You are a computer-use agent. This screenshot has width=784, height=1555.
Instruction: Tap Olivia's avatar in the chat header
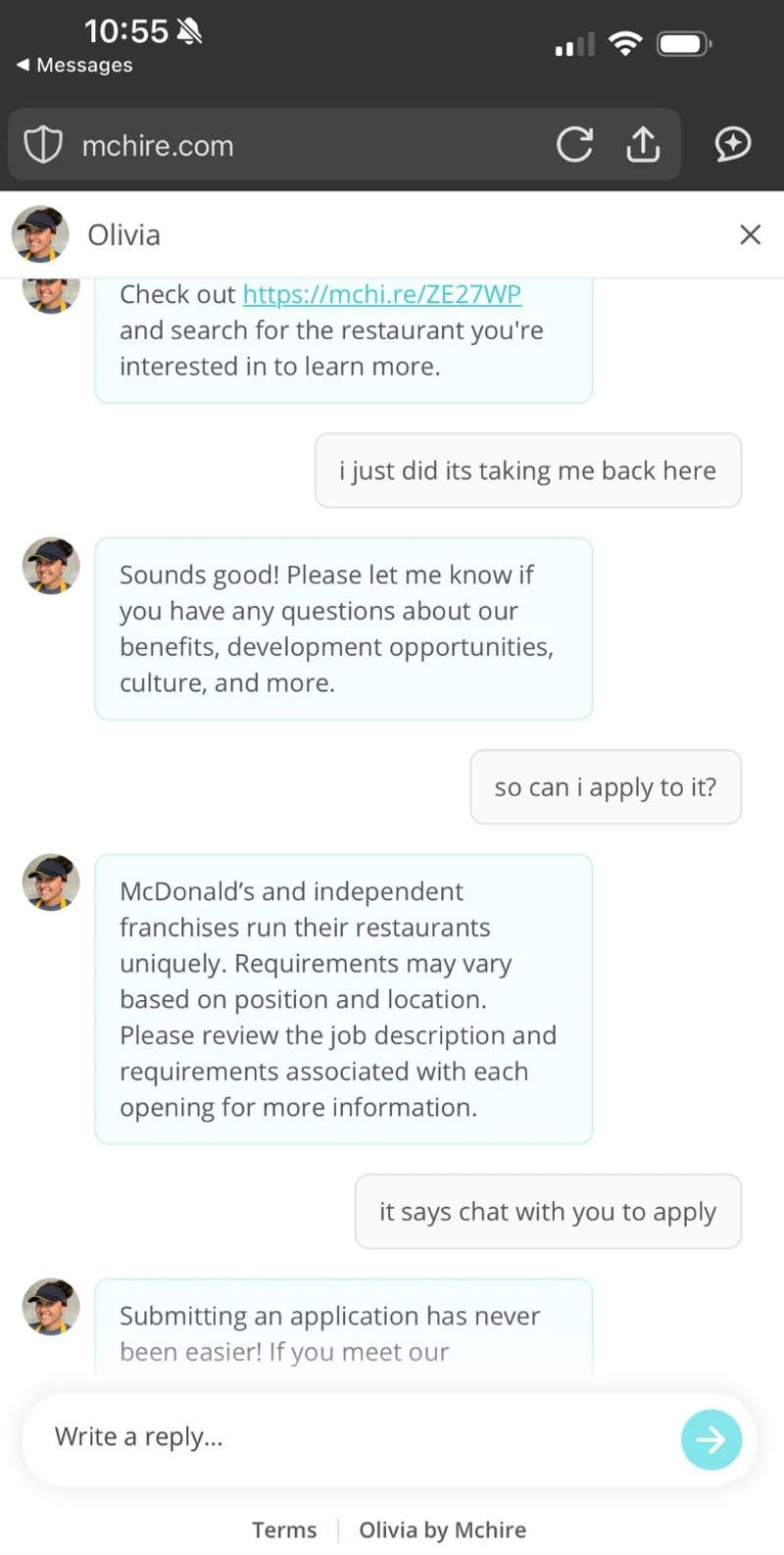pos(39,235)
